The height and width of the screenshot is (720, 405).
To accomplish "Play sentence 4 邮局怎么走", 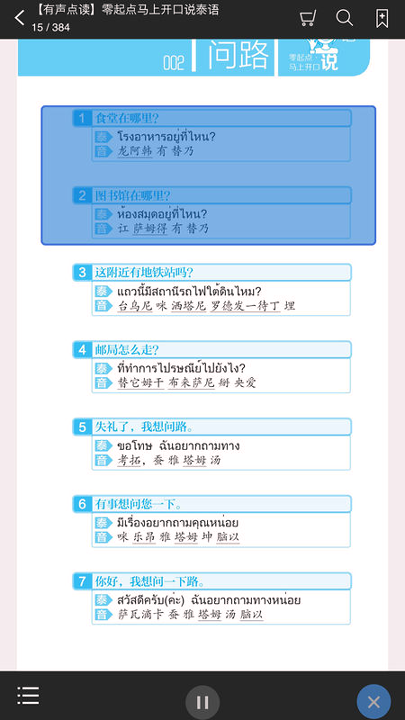I will (212, 366).
